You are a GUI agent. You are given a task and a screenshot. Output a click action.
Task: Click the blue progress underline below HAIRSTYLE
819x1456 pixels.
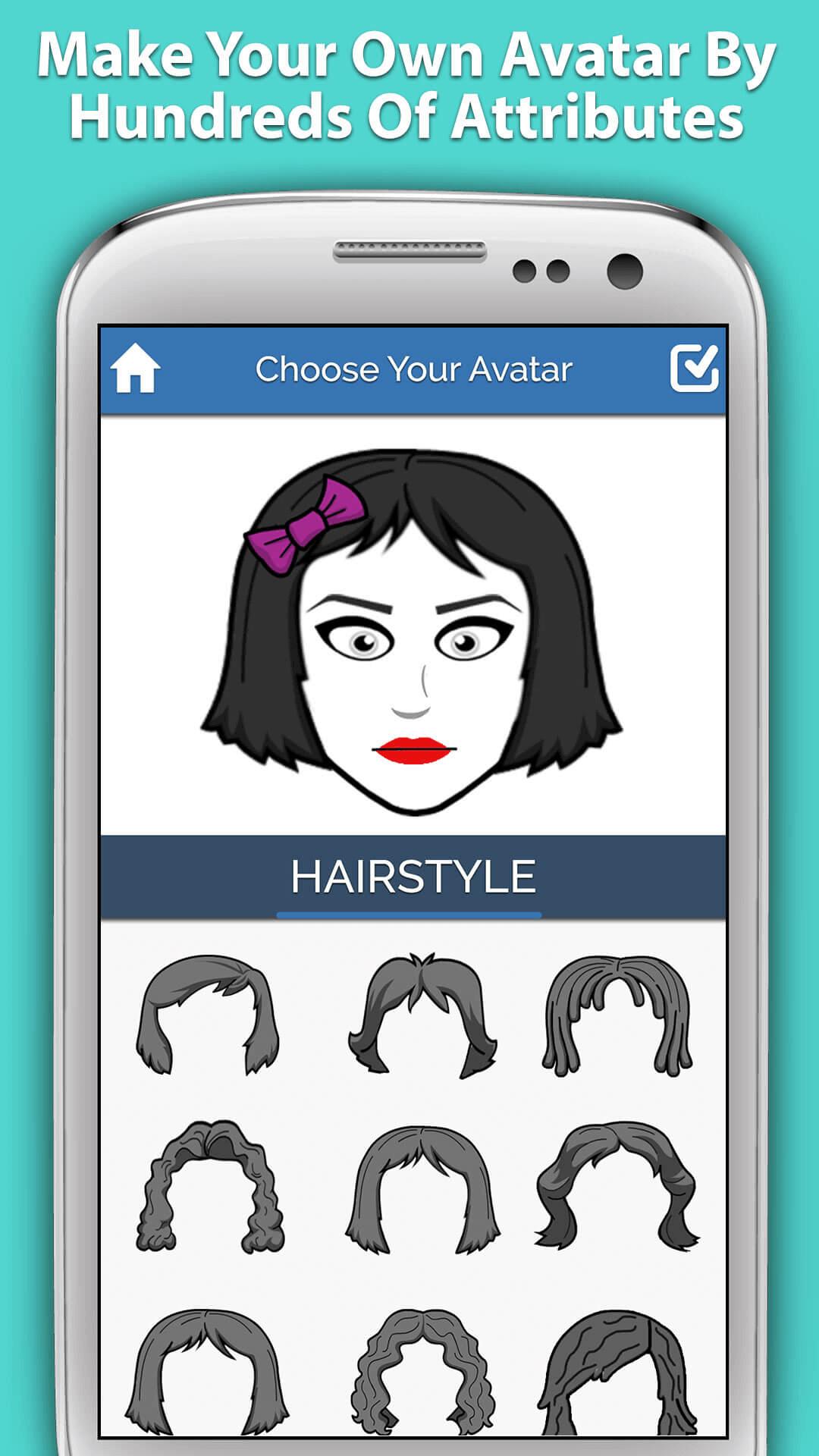tap(409, 914)
